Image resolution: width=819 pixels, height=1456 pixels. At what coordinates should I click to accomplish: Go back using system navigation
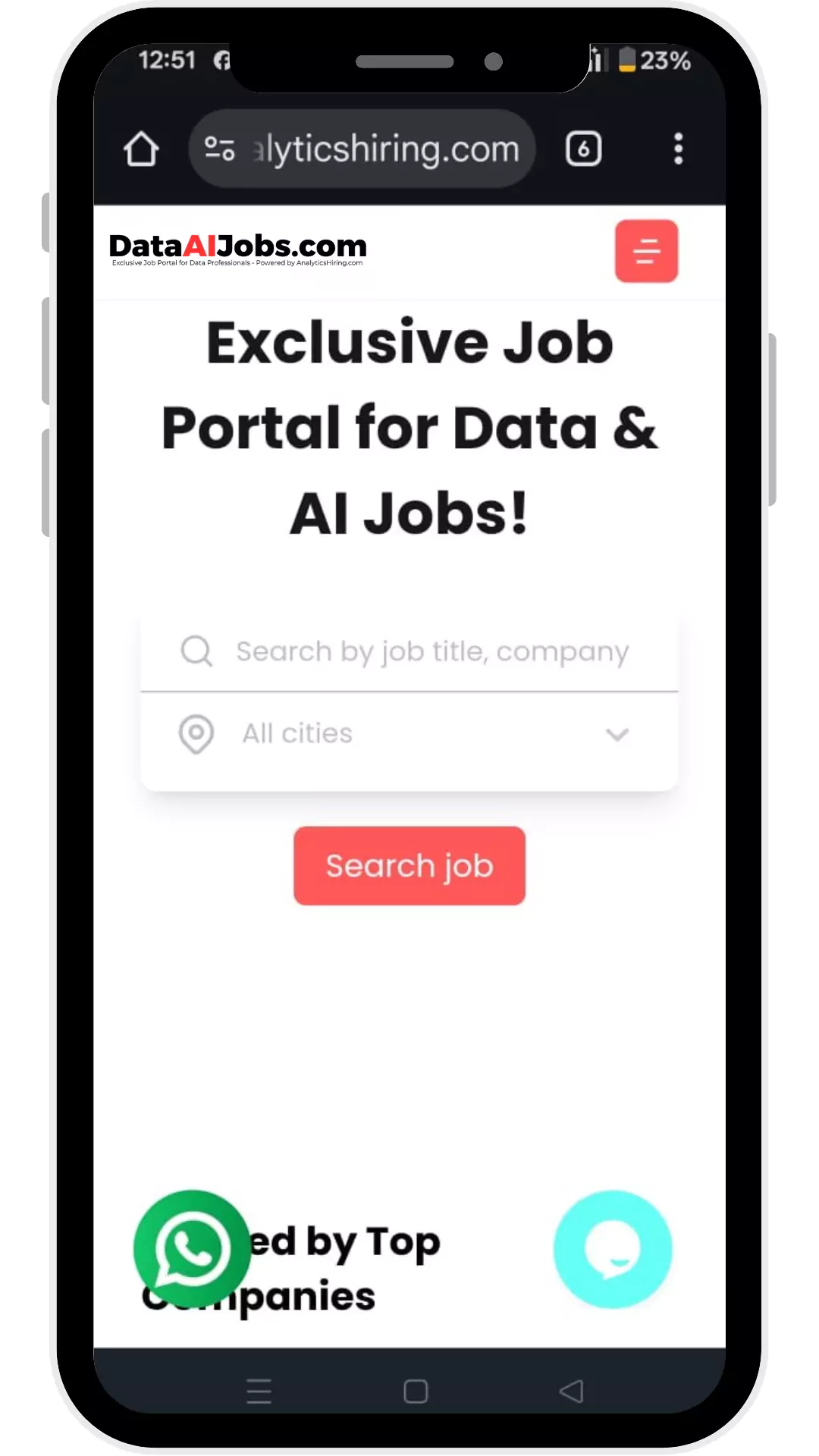(571, 1391)
